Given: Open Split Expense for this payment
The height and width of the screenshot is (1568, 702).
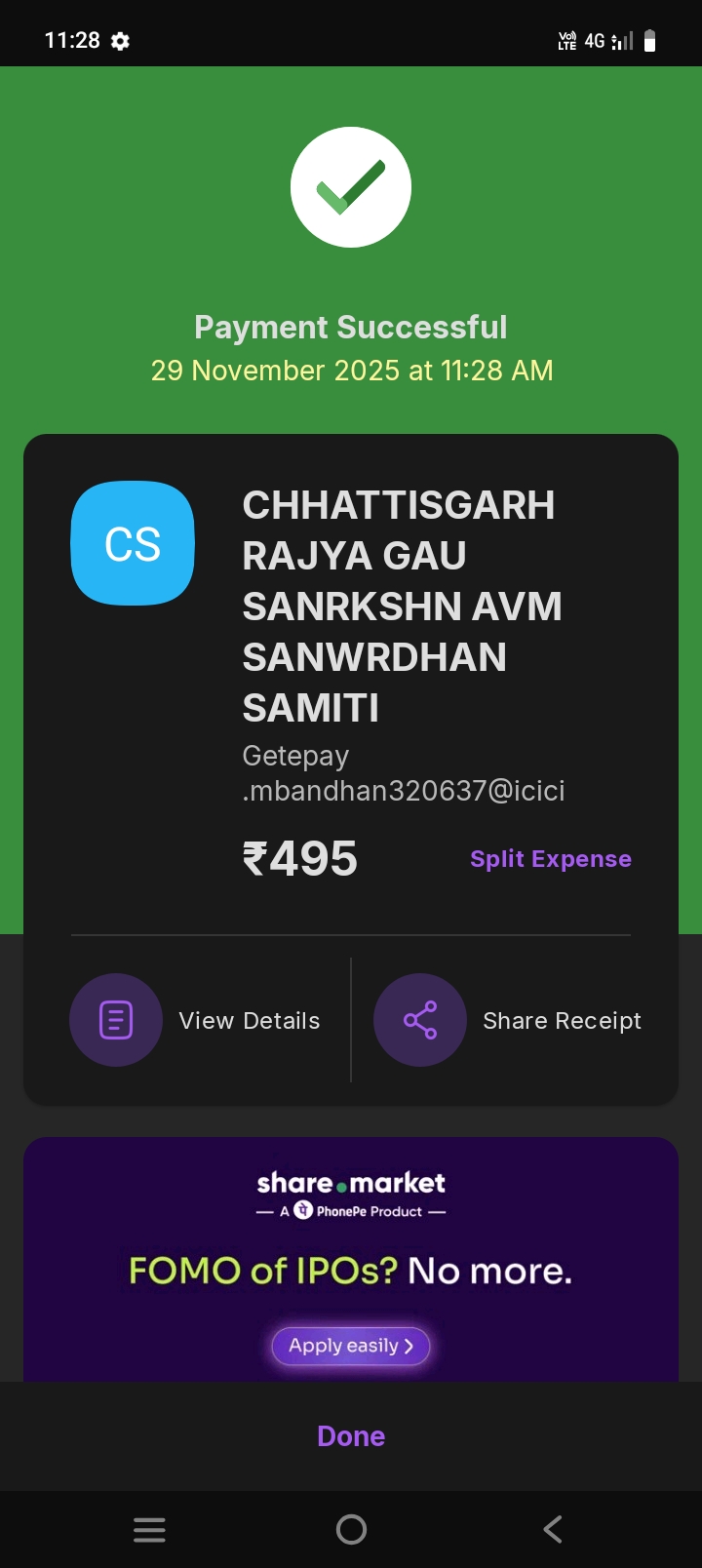Looking at the screenshot, I should pos(550,859).
